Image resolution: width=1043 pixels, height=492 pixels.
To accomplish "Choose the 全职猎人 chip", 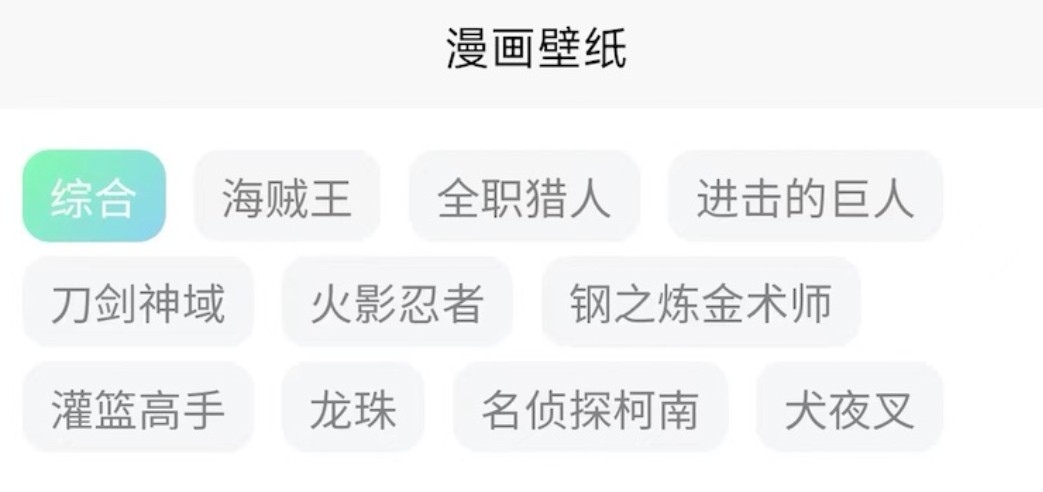I will click(x=524, y=197).
